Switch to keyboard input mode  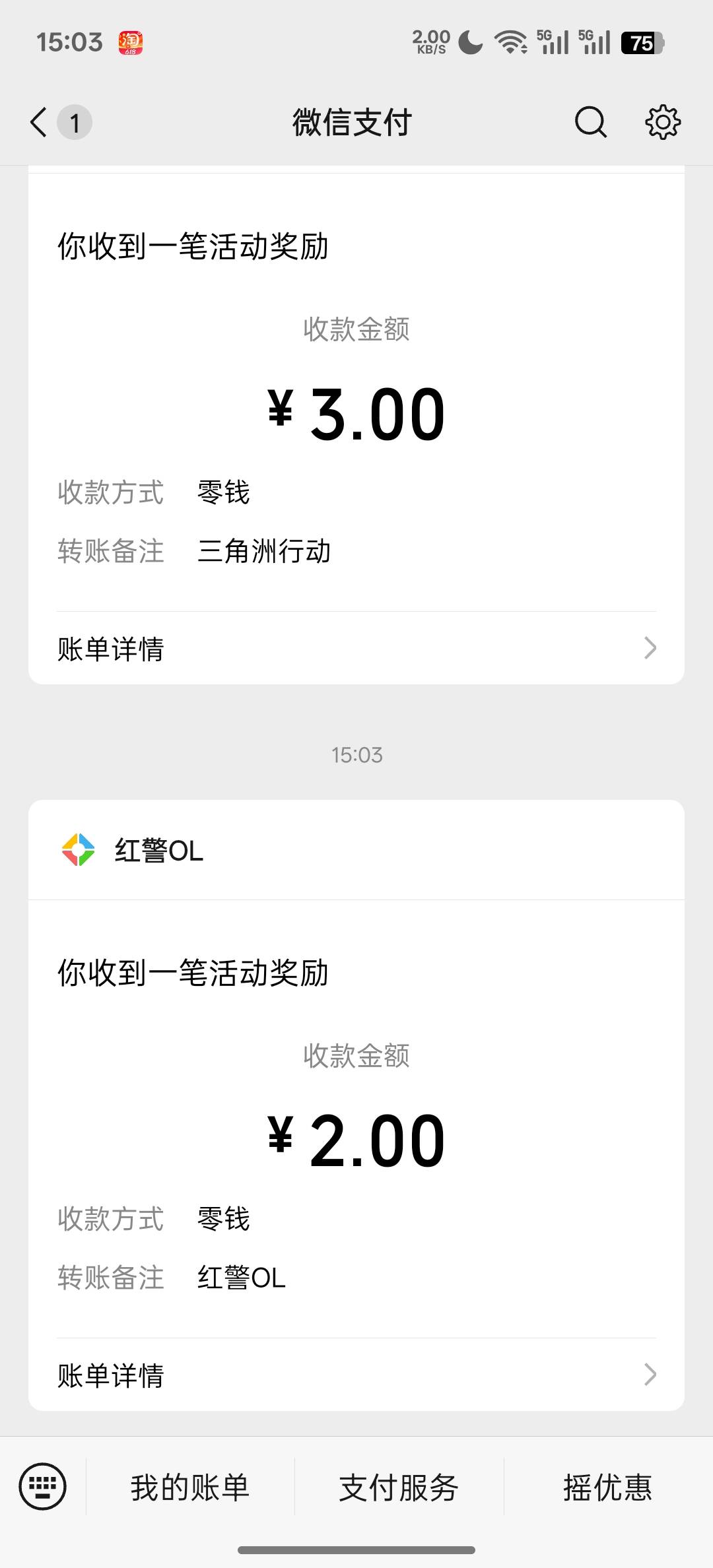click(x=43, y=1487)
